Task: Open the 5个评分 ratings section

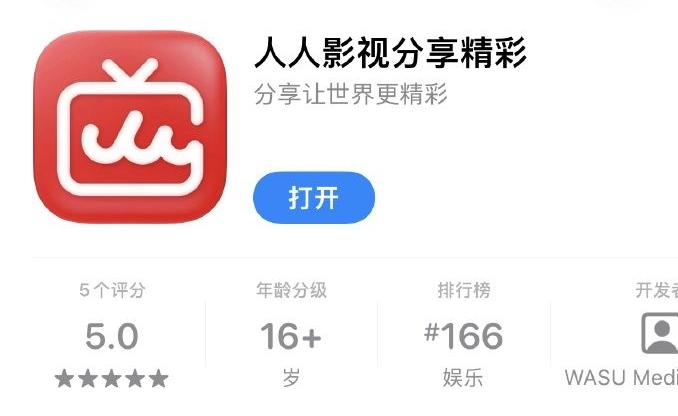Action: (112, 334)
